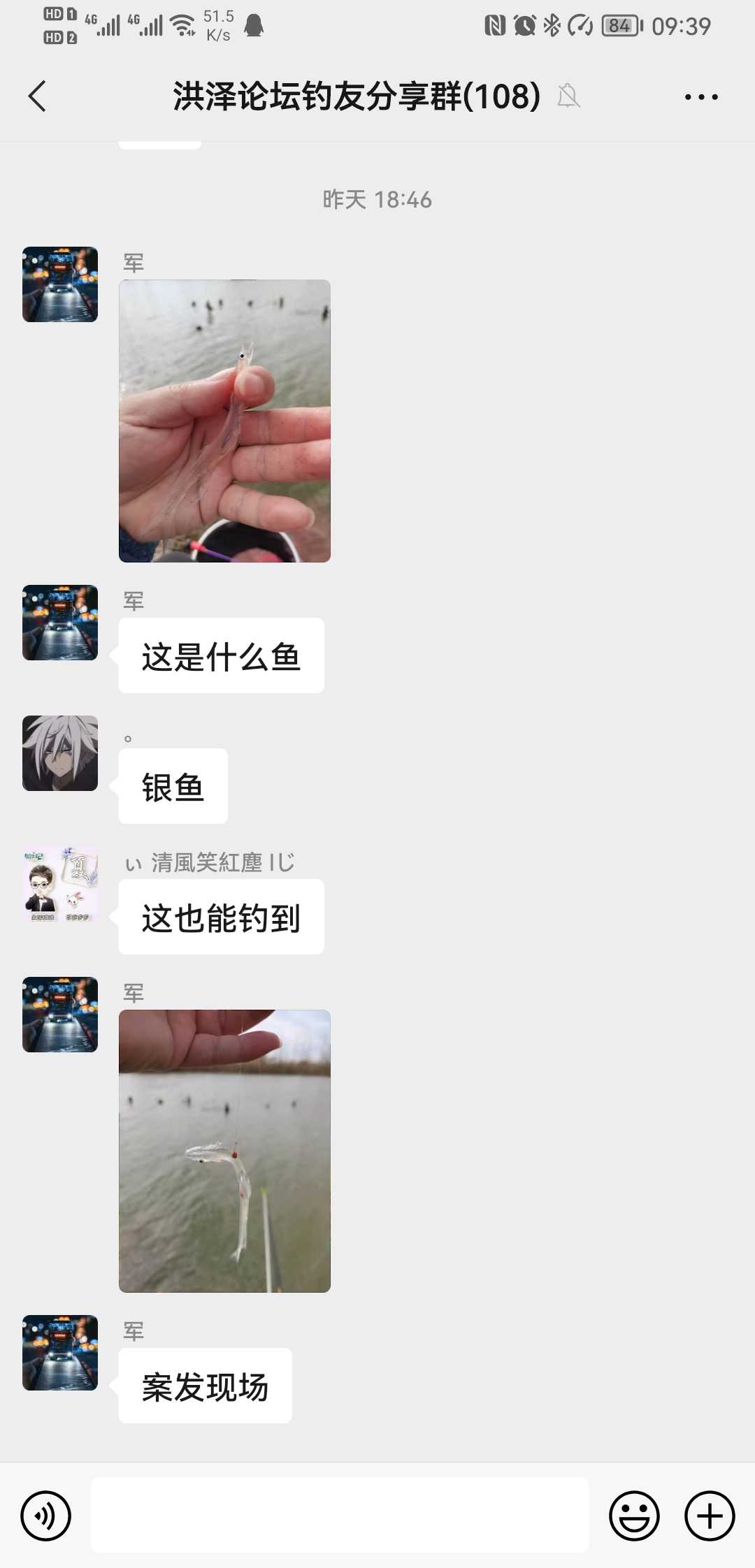The height and width of the screenshot is (1568, 755).
Task: Open 军's avatar beside 案发现场 message
Action: 60,1353
